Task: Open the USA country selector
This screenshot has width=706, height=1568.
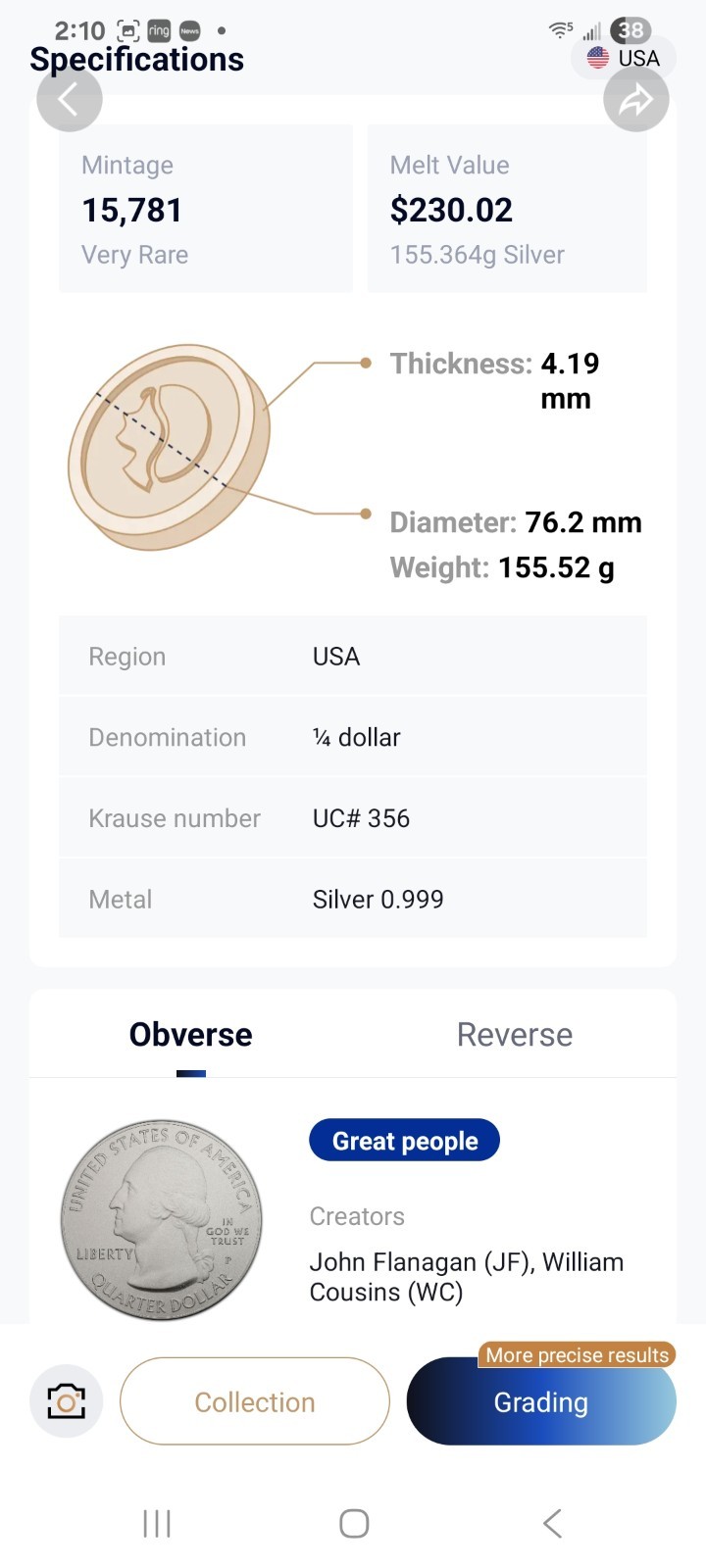Action: click(624, 59)
